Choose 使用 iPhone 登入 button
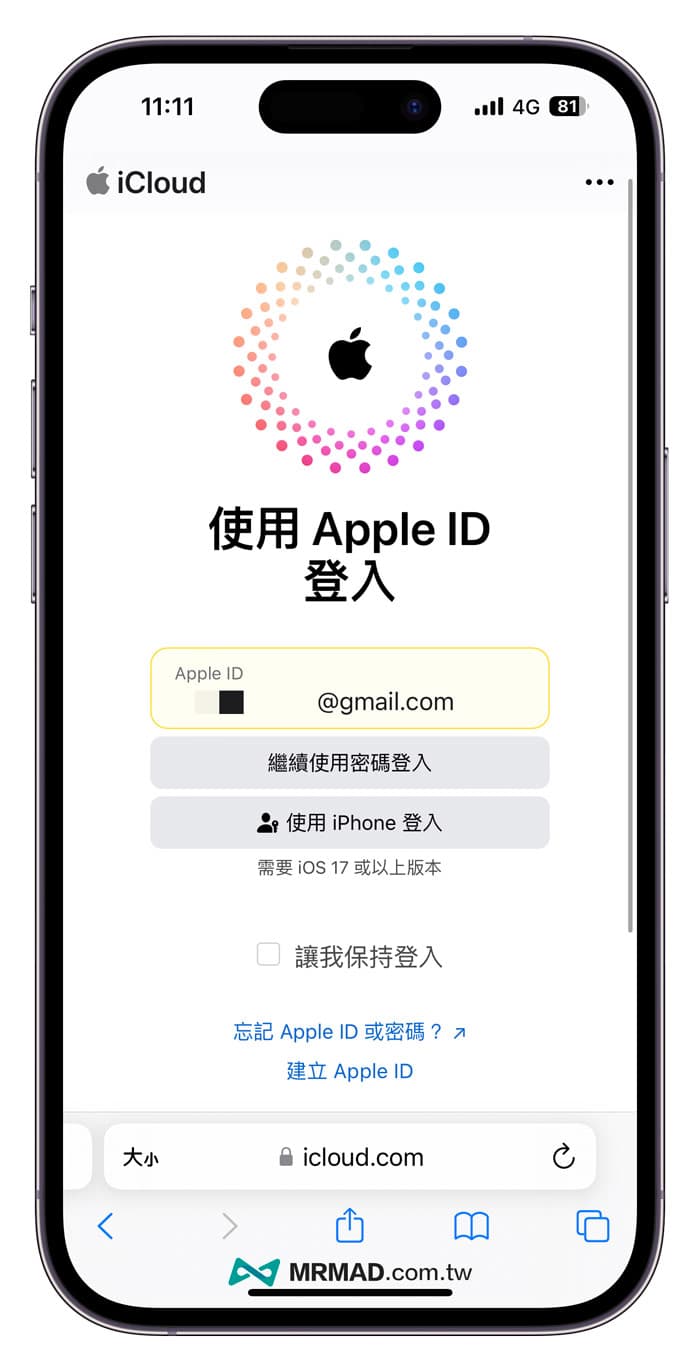The width and height of the screenshot is (700, 1371). point(350,823)
